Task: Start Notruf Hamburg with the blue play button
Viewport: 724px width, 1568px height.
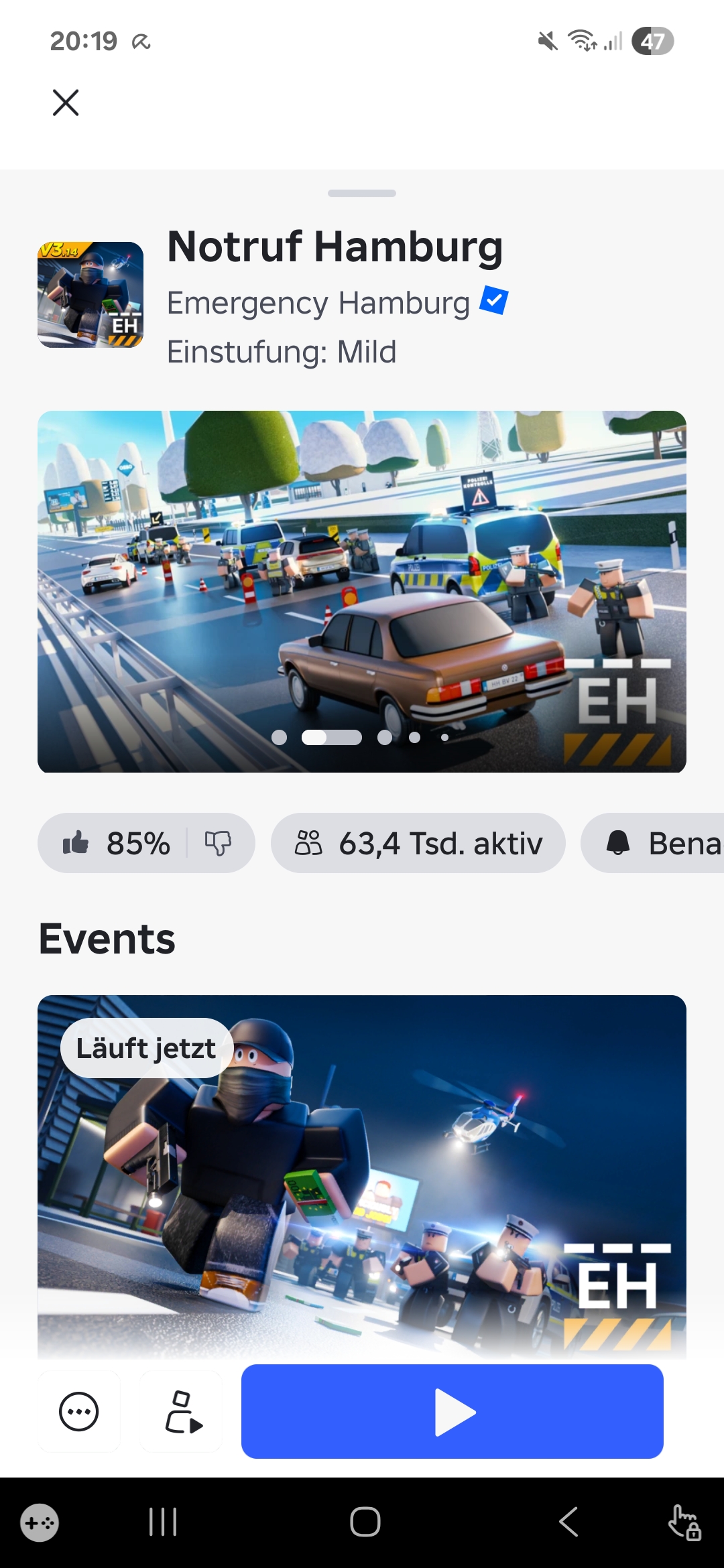Action: coord(452,1411)
